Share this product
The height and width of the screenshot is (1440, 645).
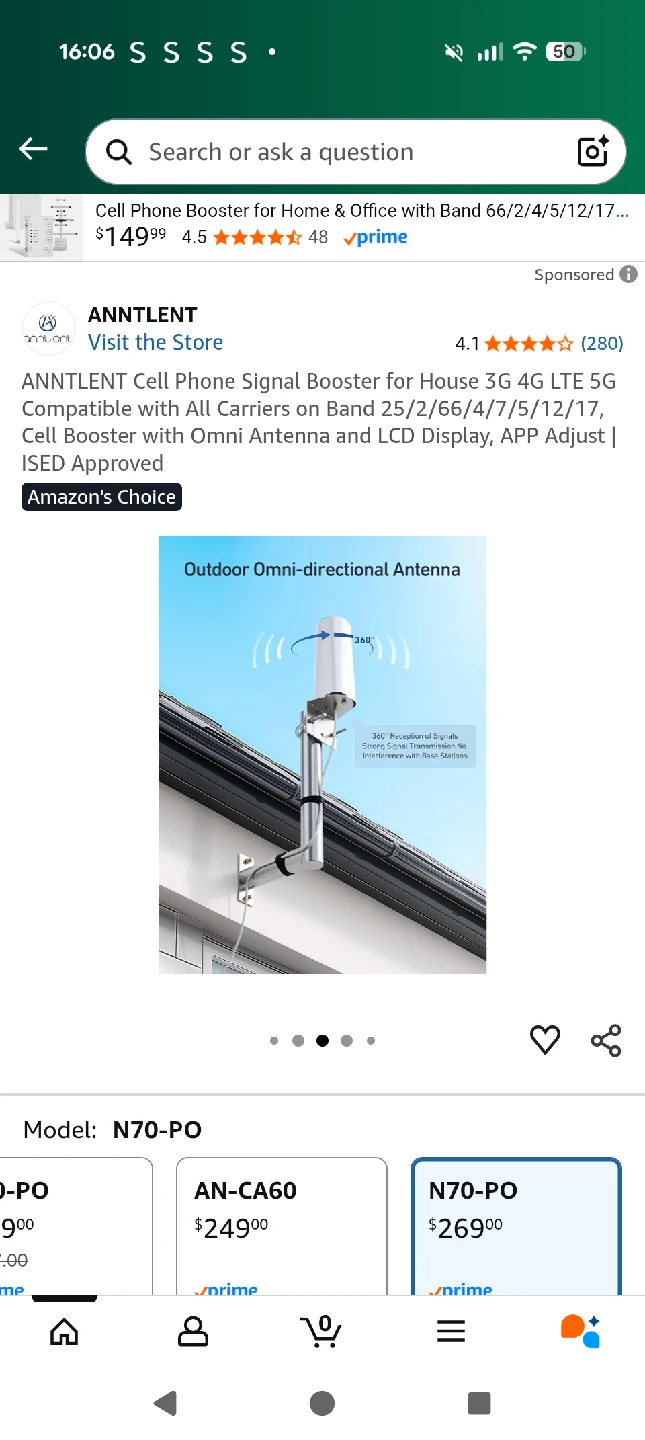tap(606, 1040)
